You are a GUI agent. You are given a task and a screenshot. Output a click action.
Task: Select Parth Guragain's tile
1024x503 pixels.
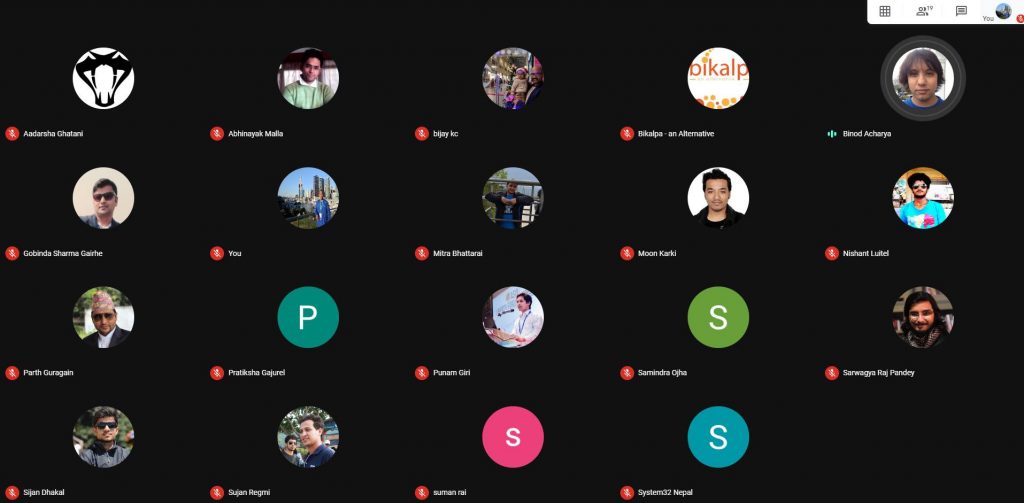(x=103, y=318)
